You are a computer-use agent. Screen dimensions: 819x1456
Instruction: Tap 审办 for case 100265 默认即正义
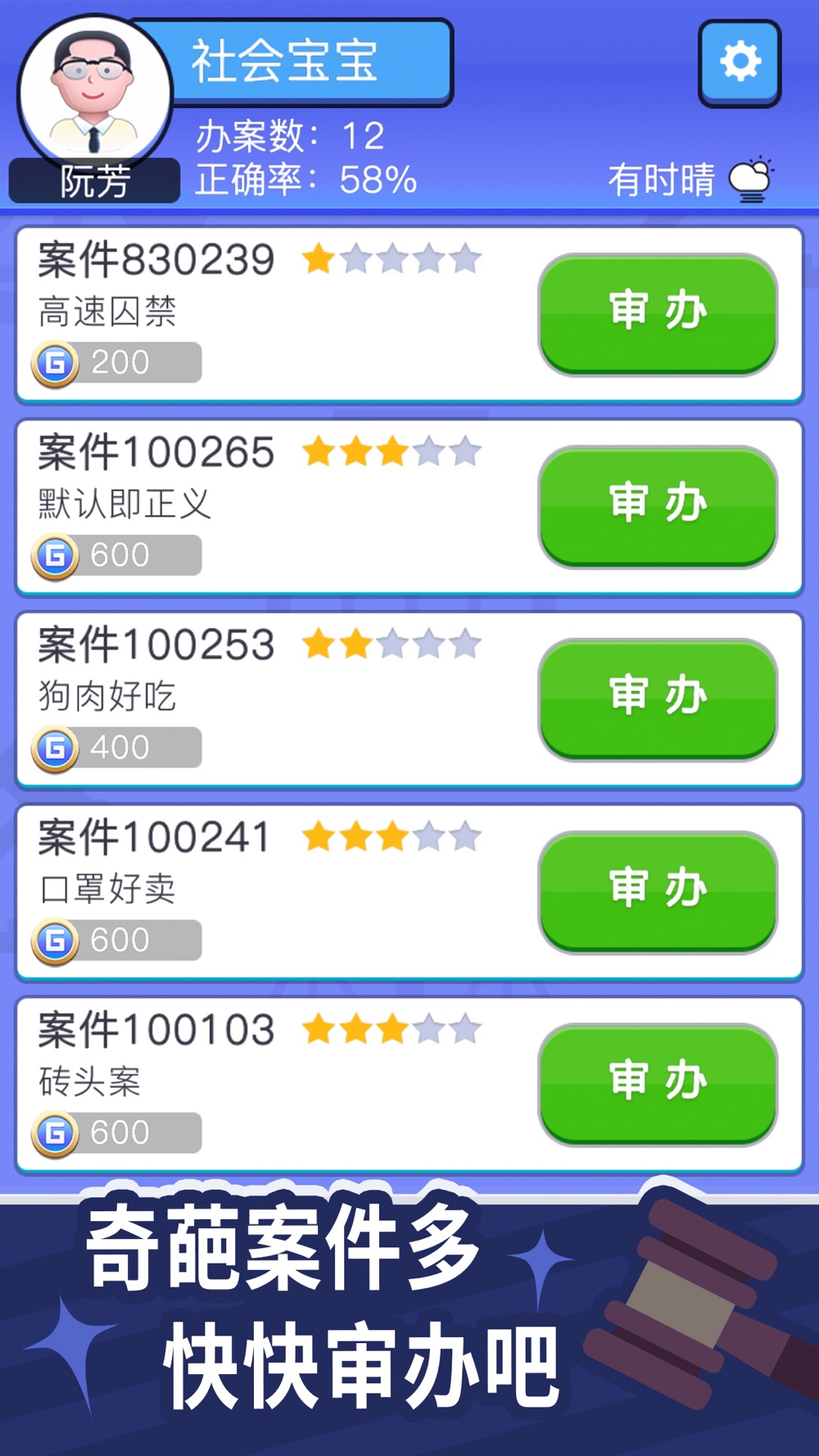click(658, 507)
